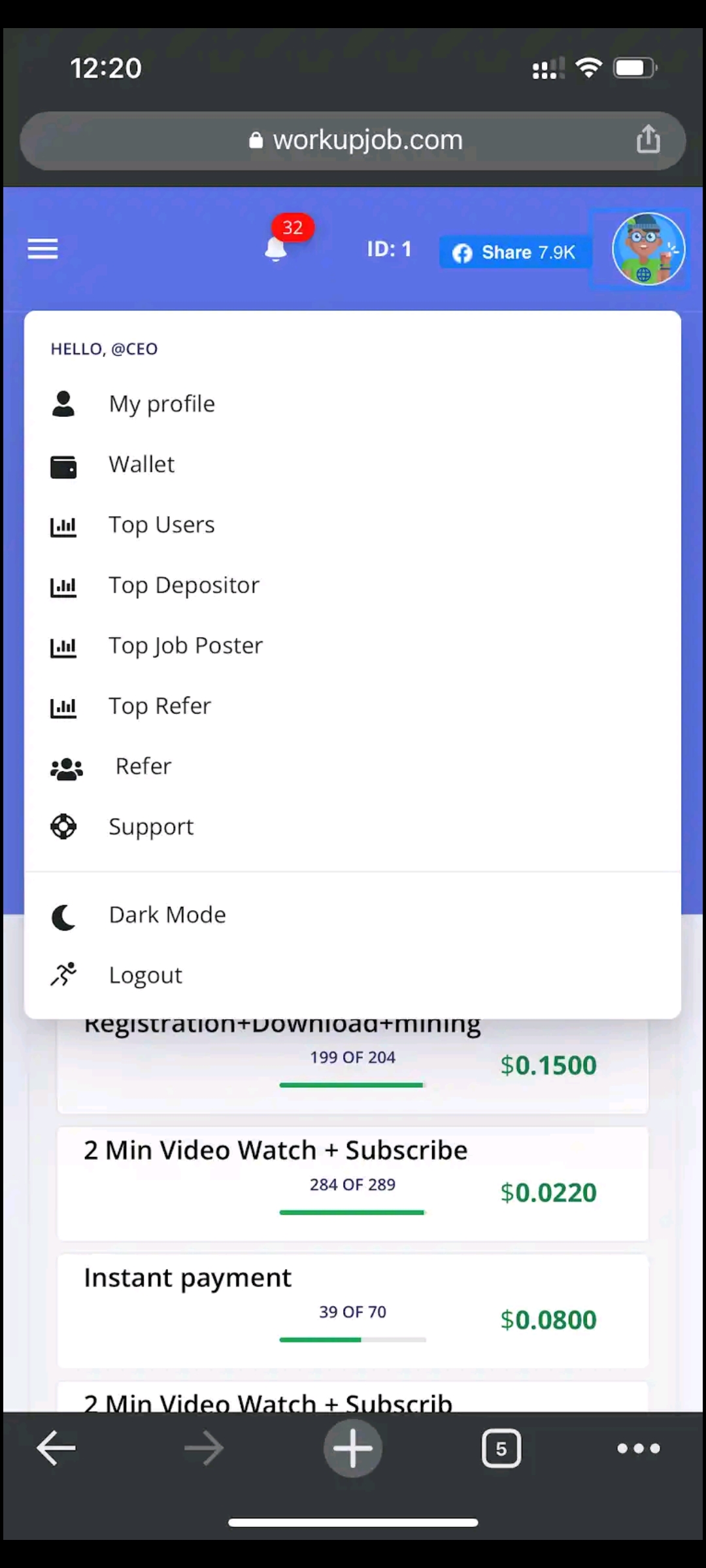Image resolution: width=706 pixels, height=1568 pixels.
Task: Open the browser tabs switcher
Action: coord(501,1448)
